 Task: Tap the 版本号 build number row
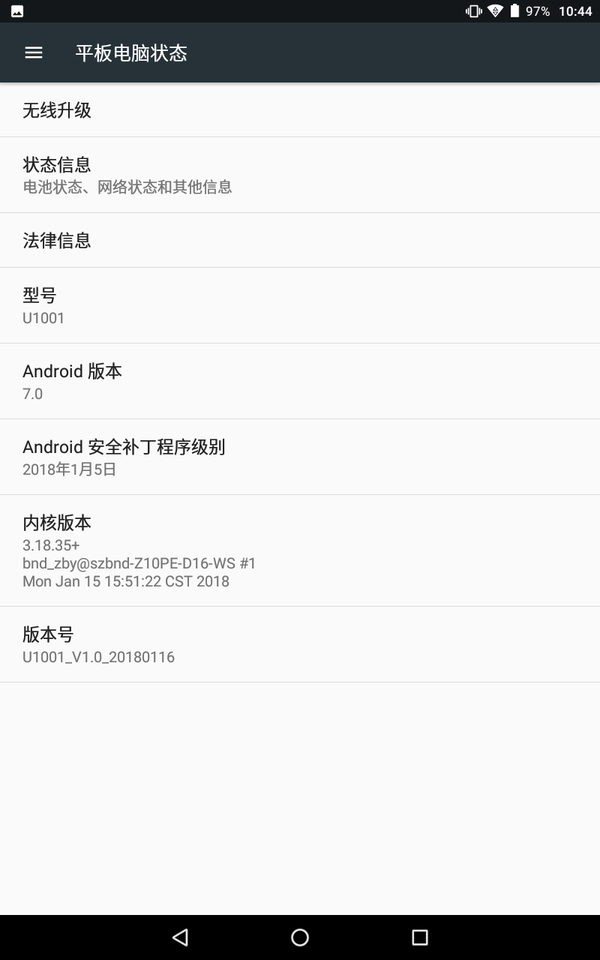tap(300, 645)
